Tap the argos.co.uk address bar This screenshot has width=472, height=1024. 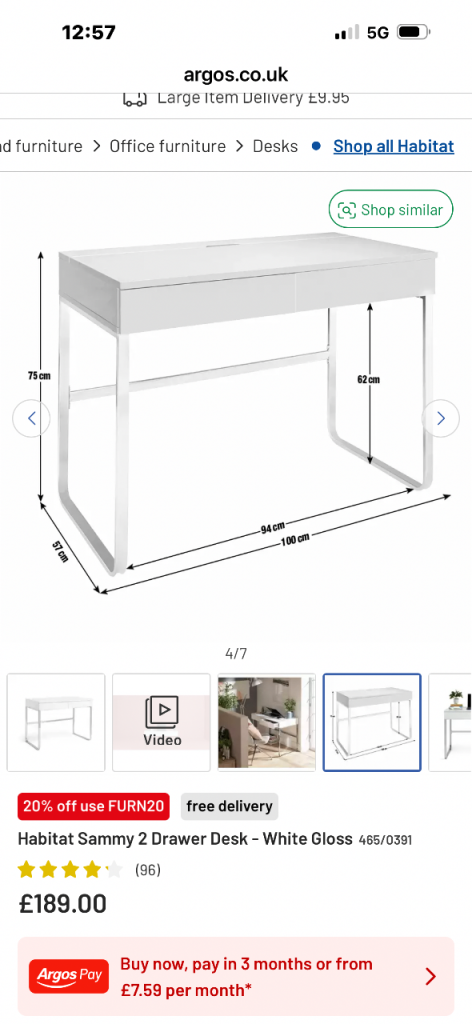(236, 74)
